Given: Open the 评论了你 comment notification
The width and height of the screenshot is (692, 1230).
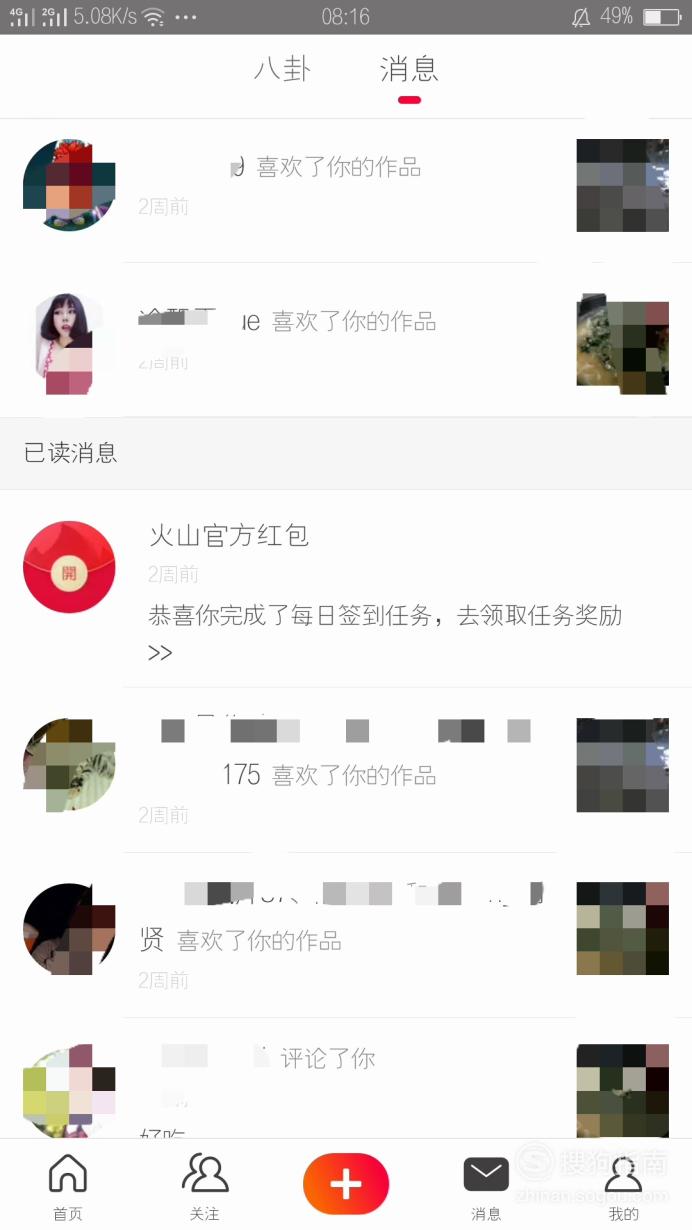Looking at the screenshot, I should 346,1079.
